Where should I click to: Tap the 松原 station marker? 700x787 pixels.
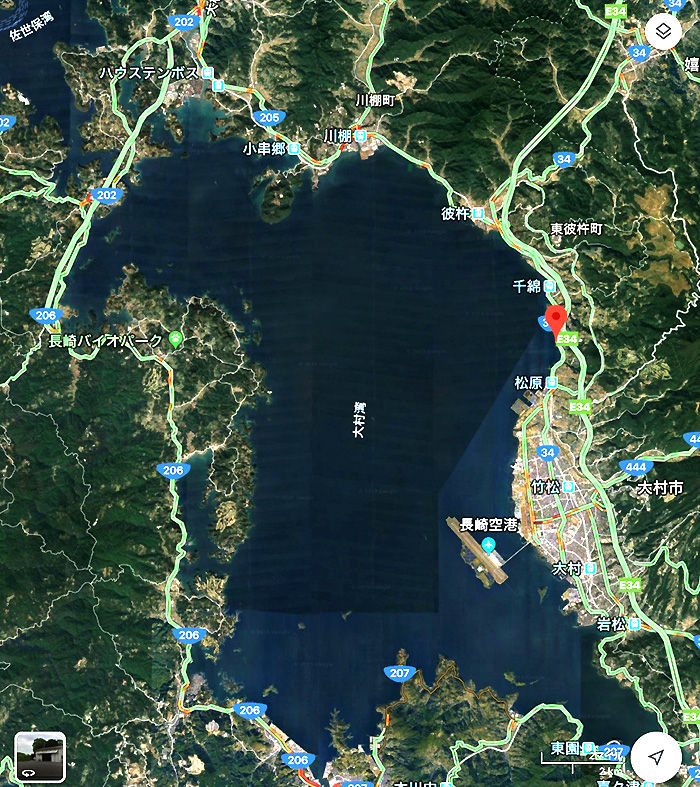point(553,383)
